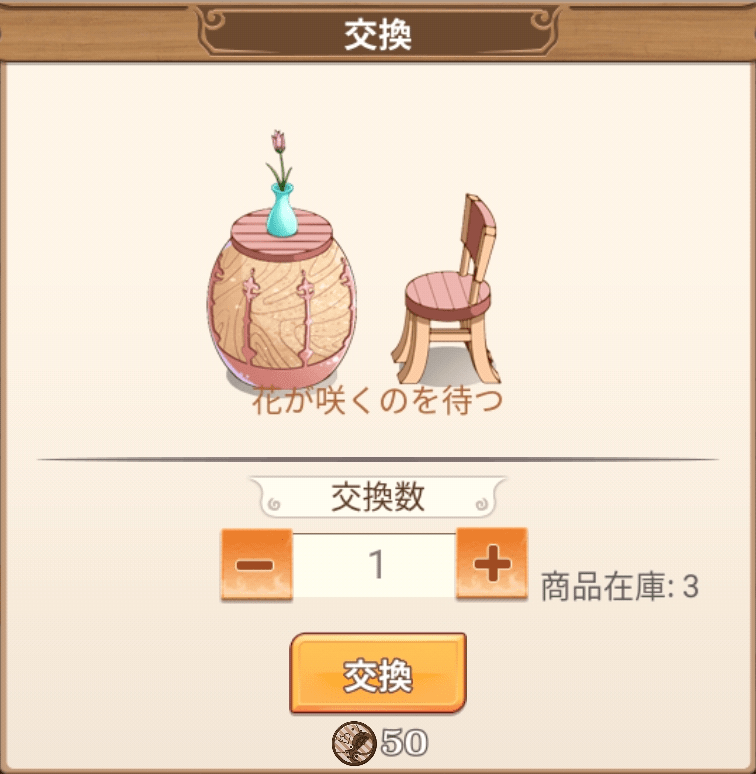Decrease the exchange quantity with minus
This screenshot has height=774, width=756.
(256, 565)
